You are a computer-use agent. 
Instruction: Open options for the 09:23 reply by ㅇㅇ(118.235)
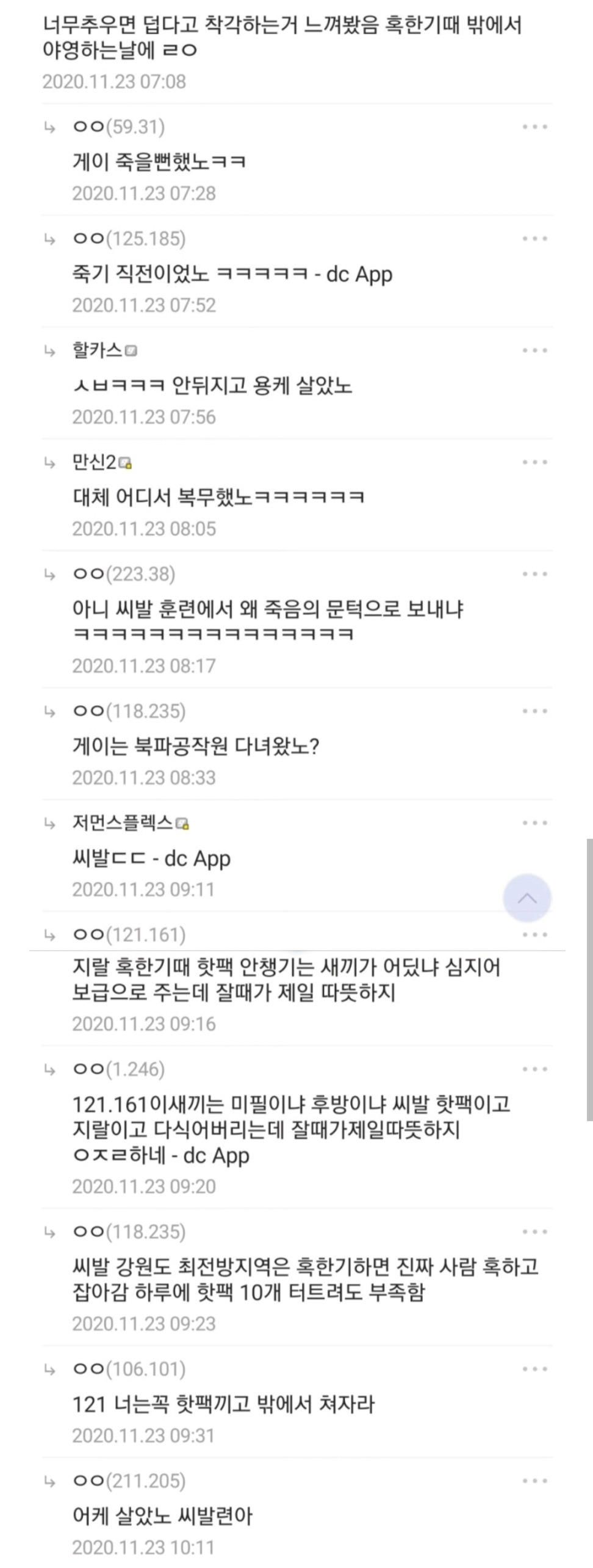point(534,1232)
